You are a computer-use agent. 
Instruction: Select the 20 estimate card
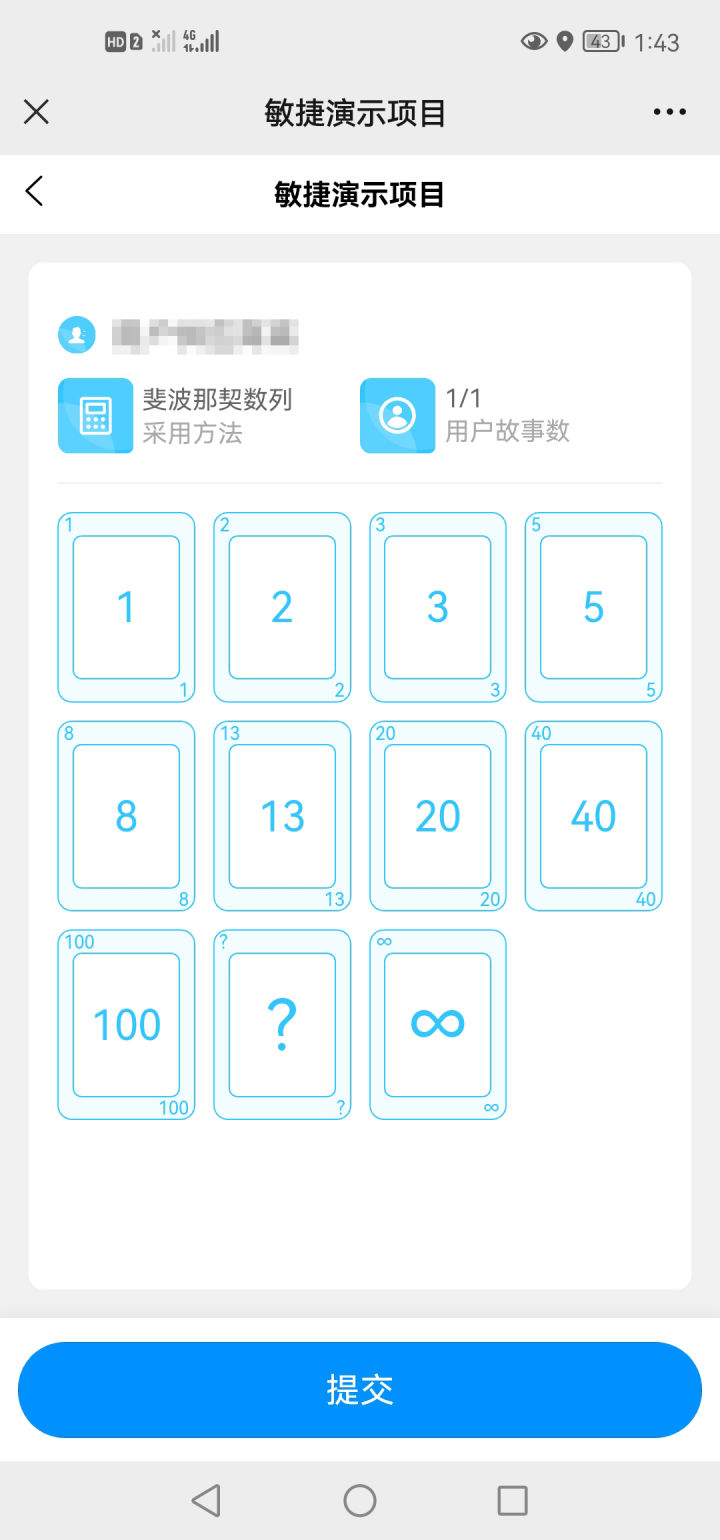click(x=437, y=815)
